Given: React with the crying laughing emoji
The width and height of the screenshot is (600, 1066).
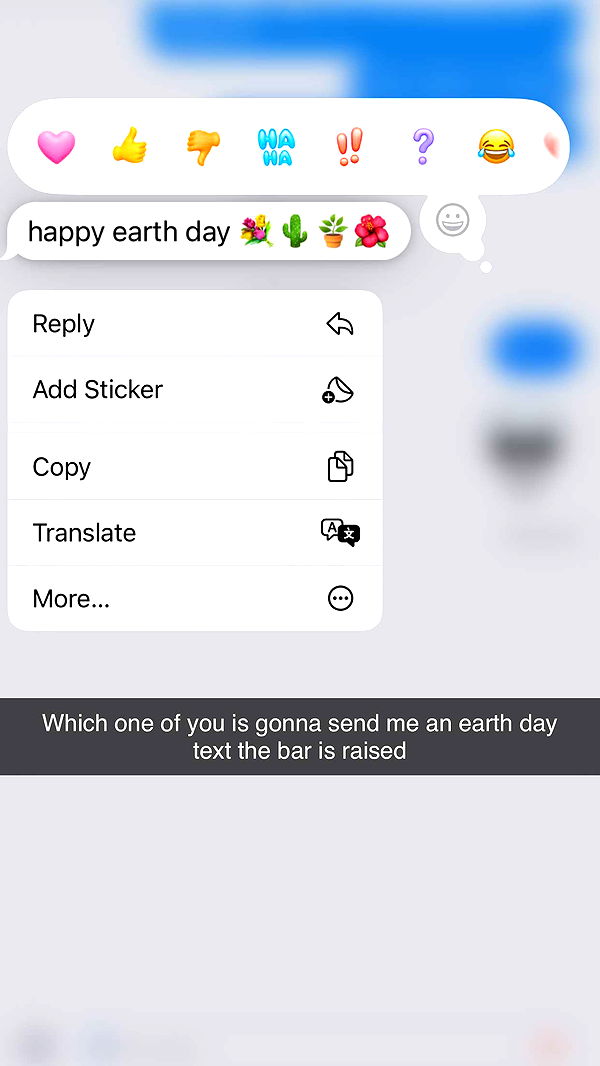Looking at the screenshot, I should click(495, 148).
